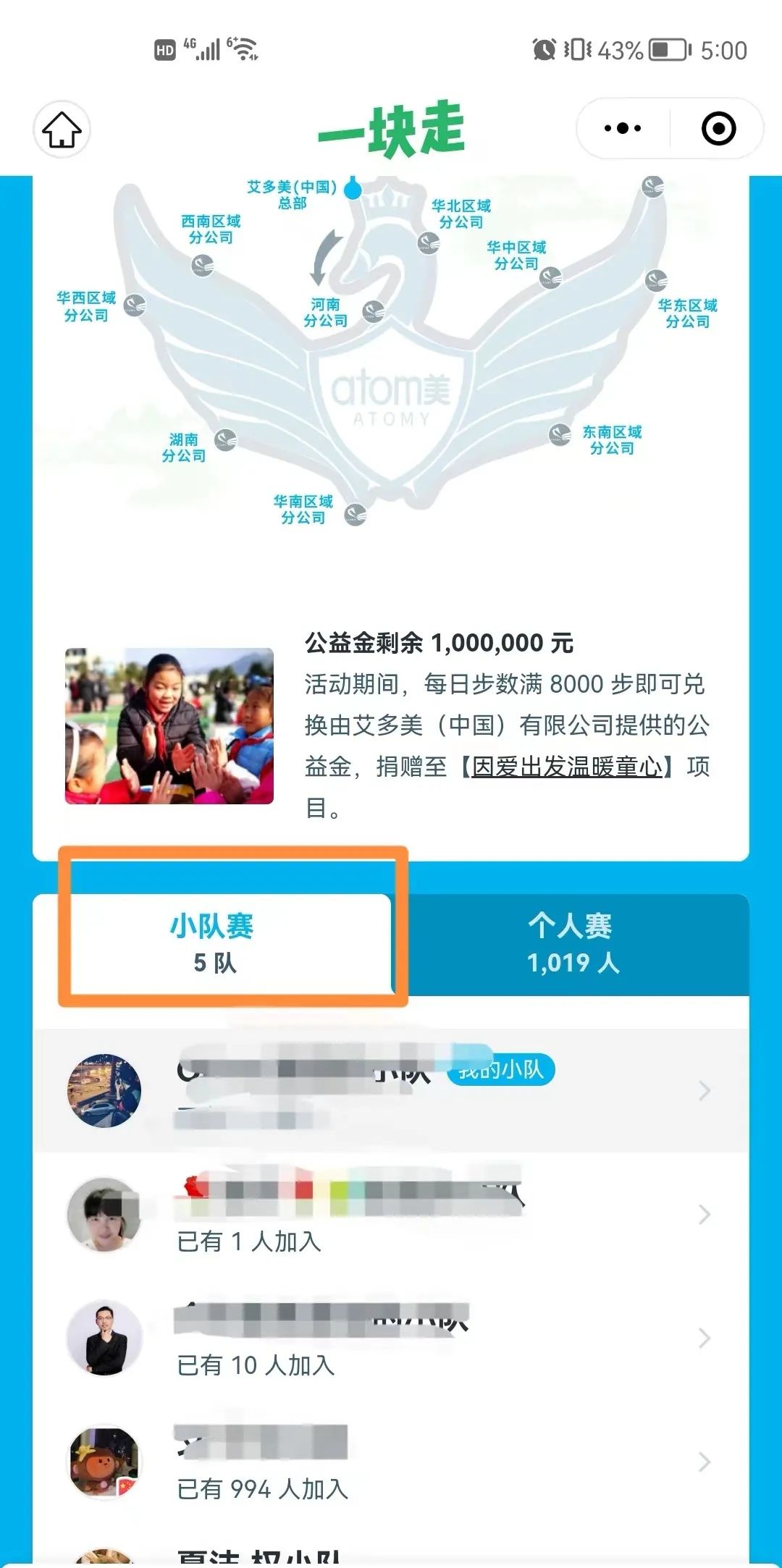Open the mini program three-dot menu
The width and height of the screenshot is (782, 1568).
[623, 129]
